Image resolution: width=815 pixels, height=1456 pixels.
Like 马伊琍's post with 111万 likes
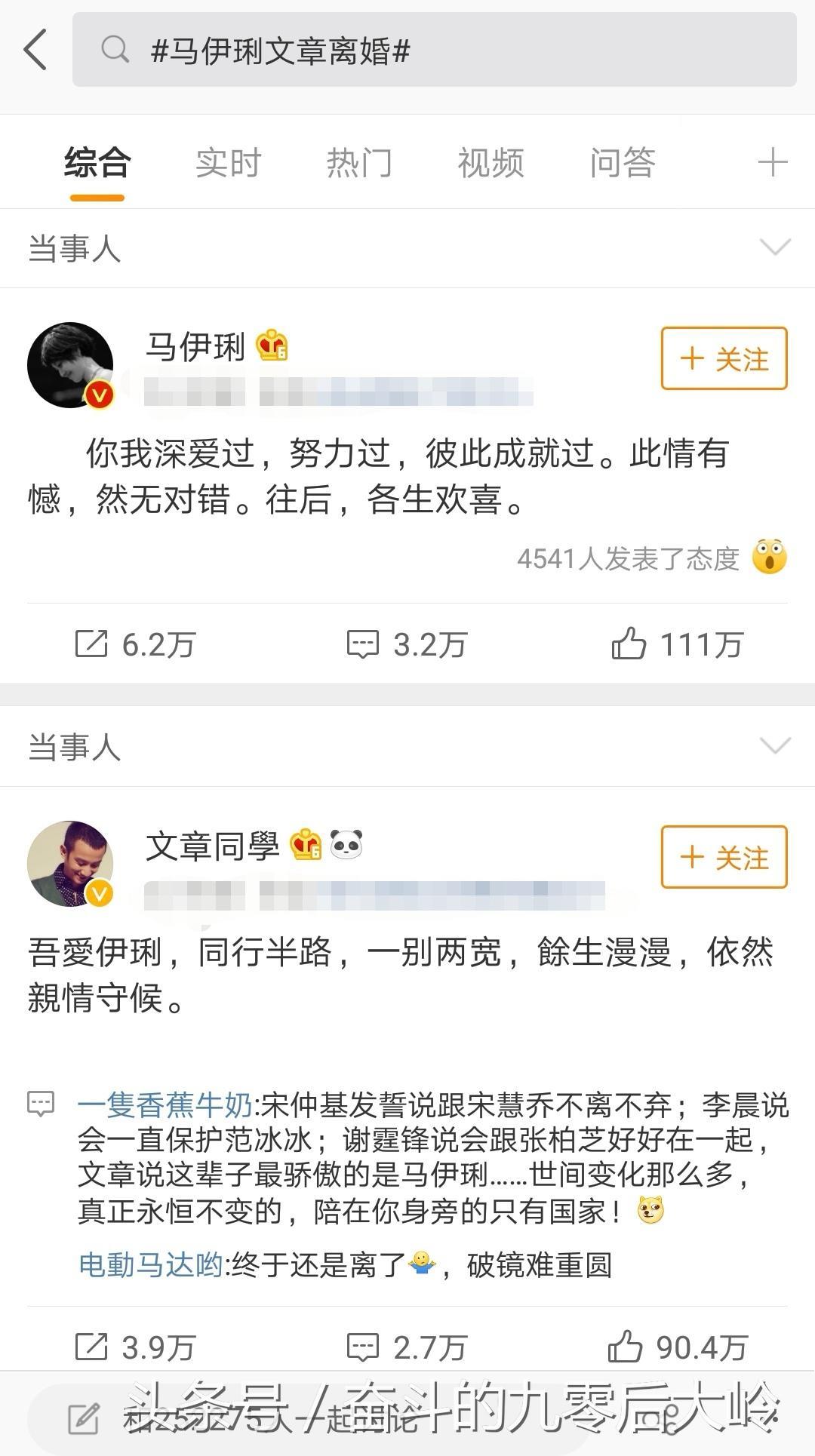pos(678,644)
